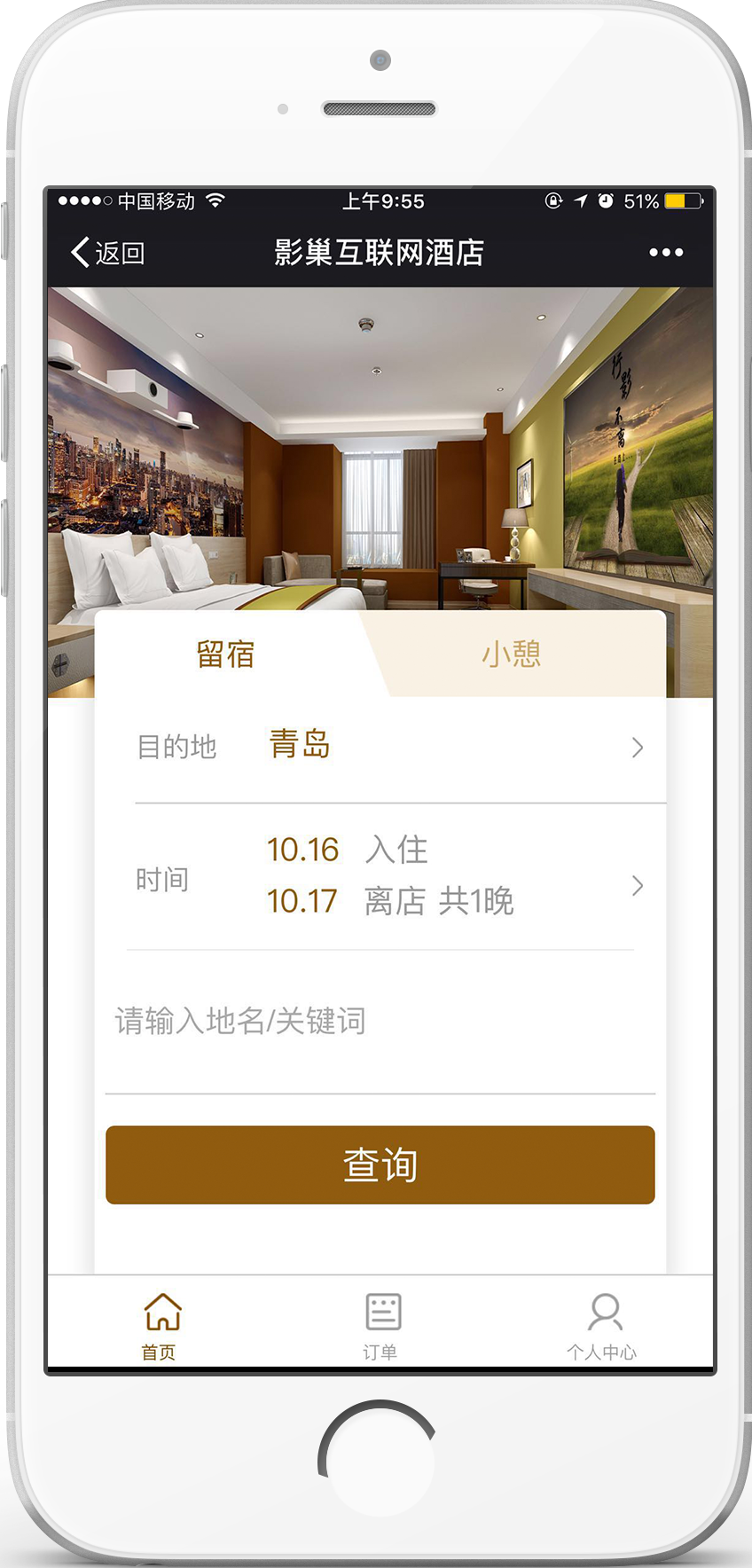Screen dimensions: 752x1568
Task: Open the three-dot overflow menu
Action: coord(665,253)
